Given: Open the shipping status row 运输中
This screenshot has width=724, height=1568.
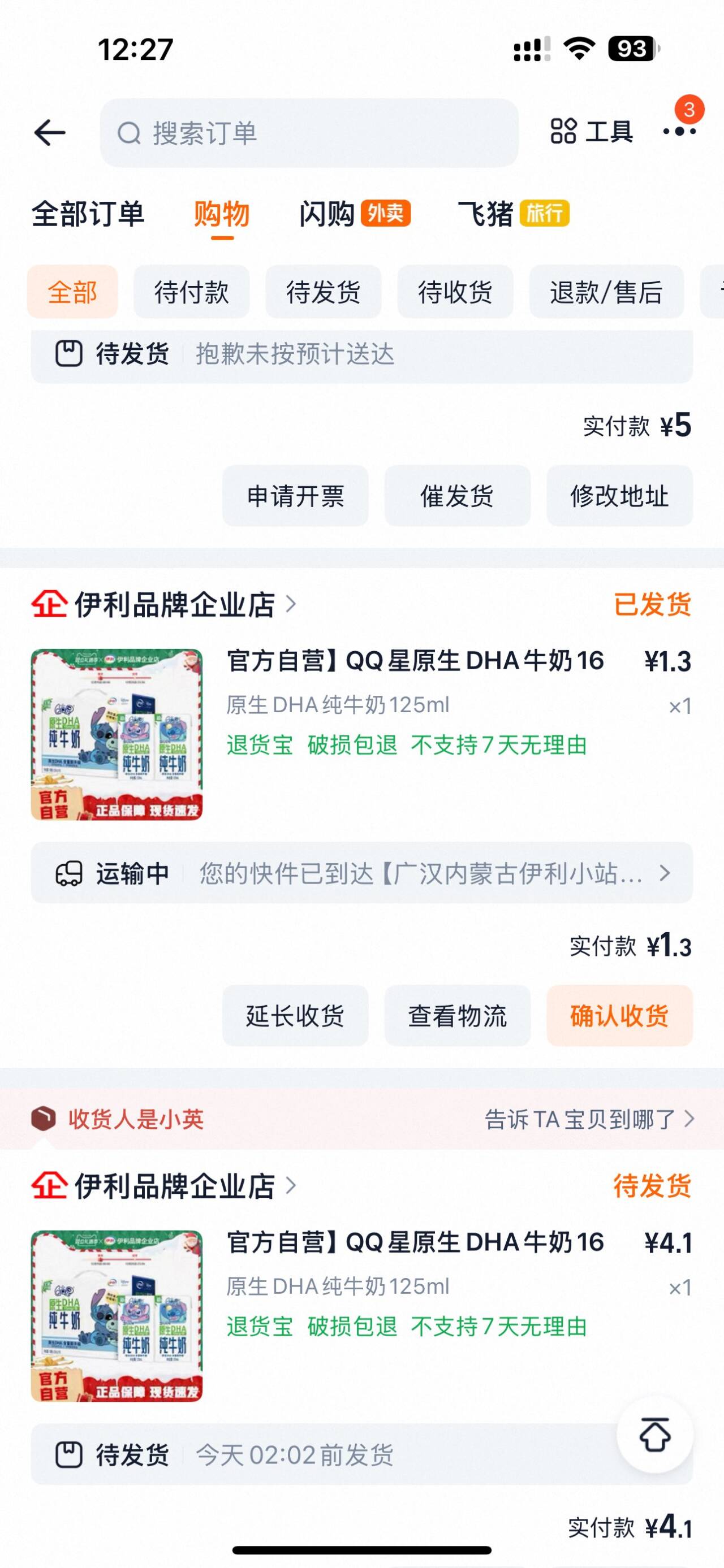Looking at the screenshot, I should click(361, 873).
